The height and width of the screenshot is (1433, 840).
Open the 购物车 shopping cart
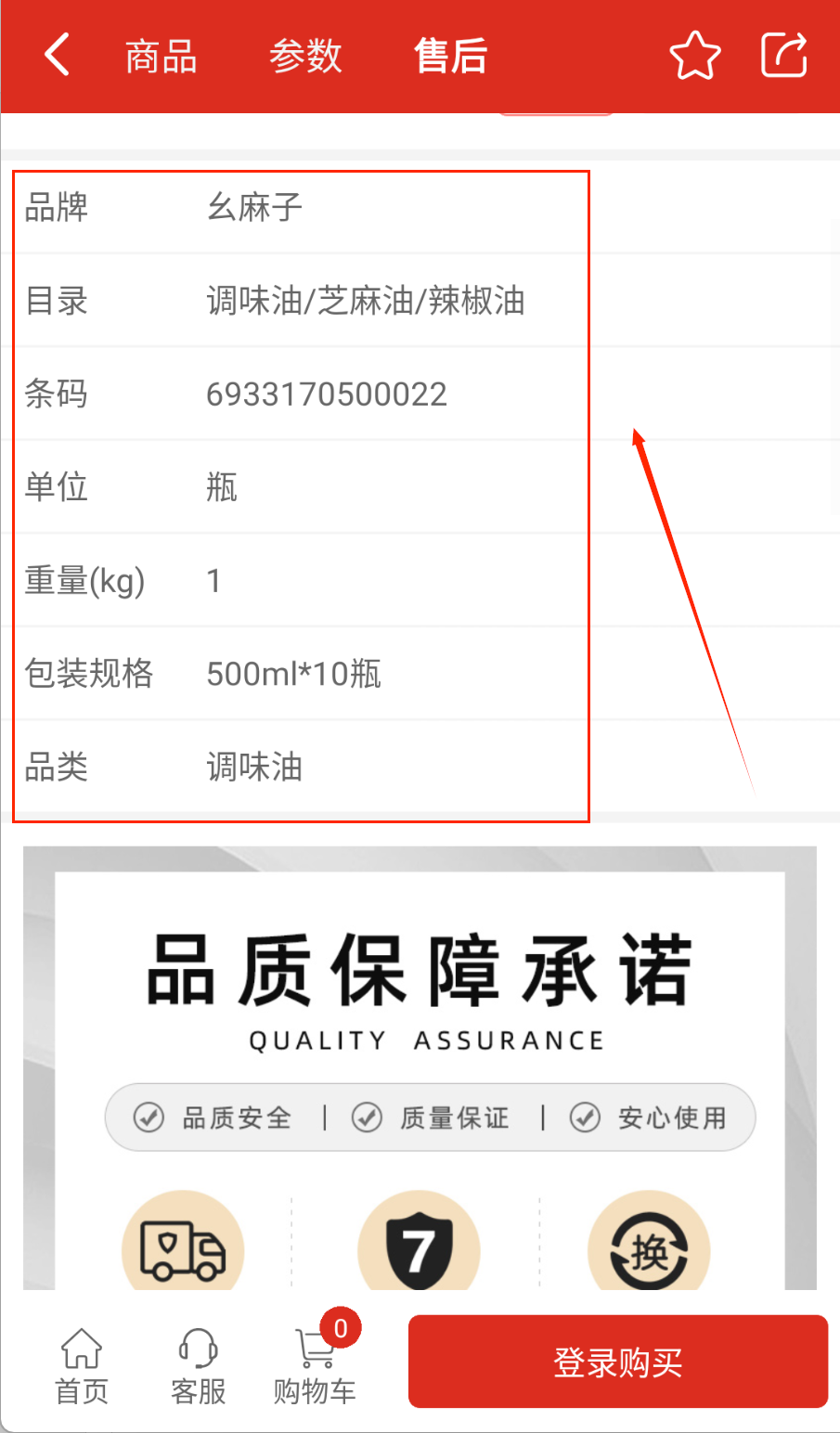[x=315, y=1365]
